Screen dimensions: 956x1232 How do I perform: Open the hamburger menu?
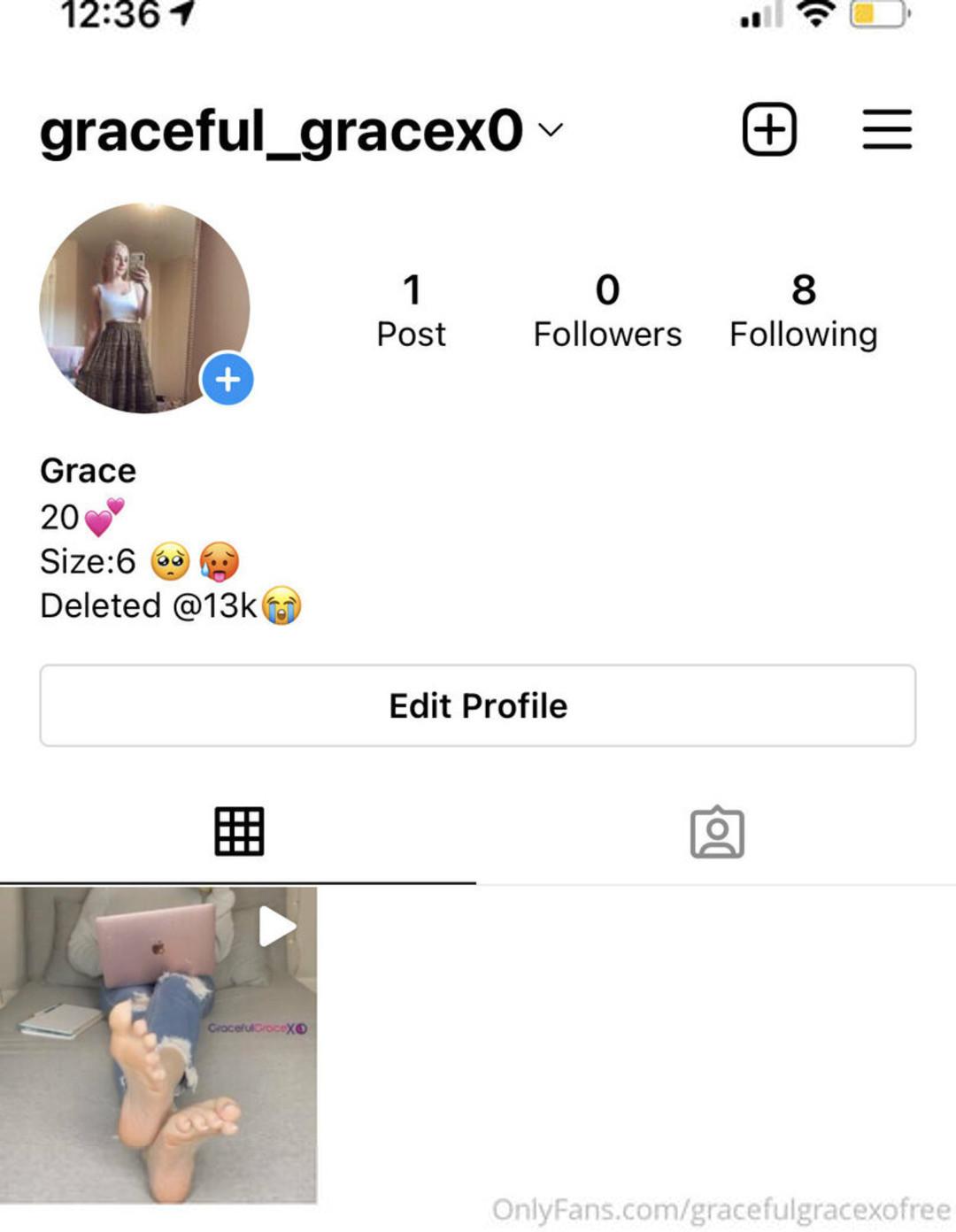(x=887, y=130)
